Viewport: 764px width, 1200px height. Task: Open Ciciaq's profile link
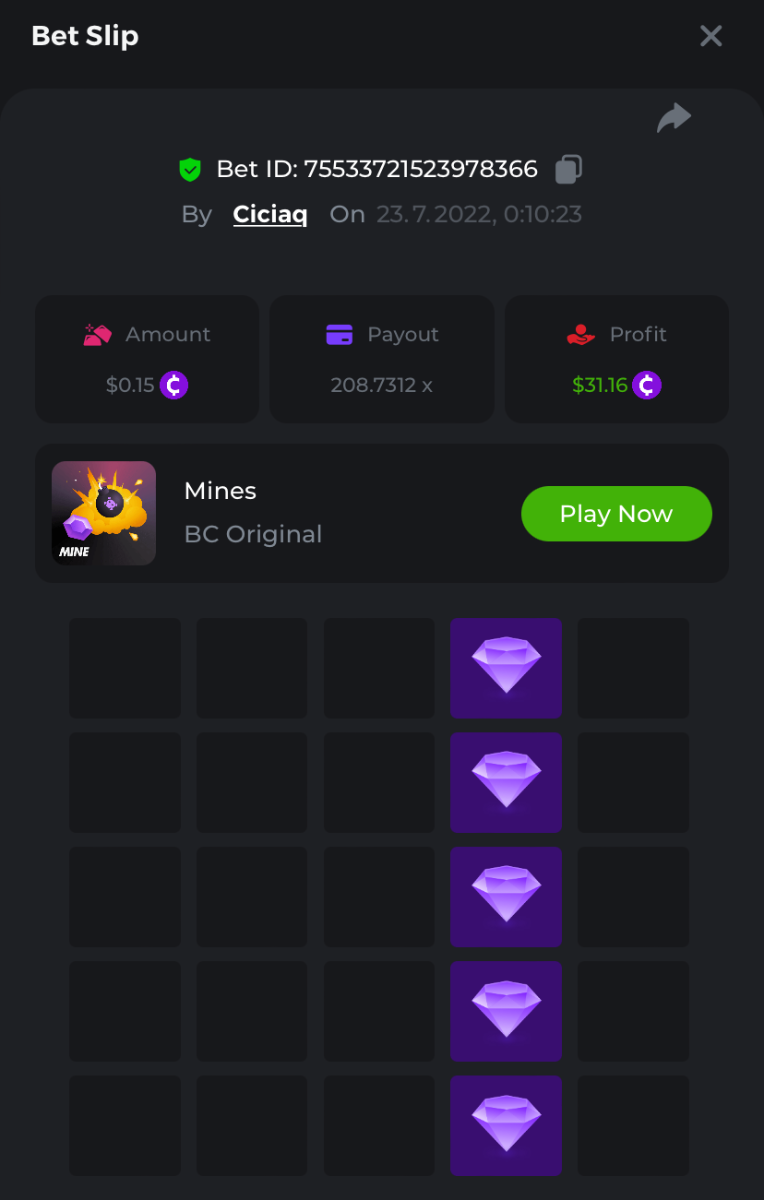pyautogui.click(x=270, y=214)
